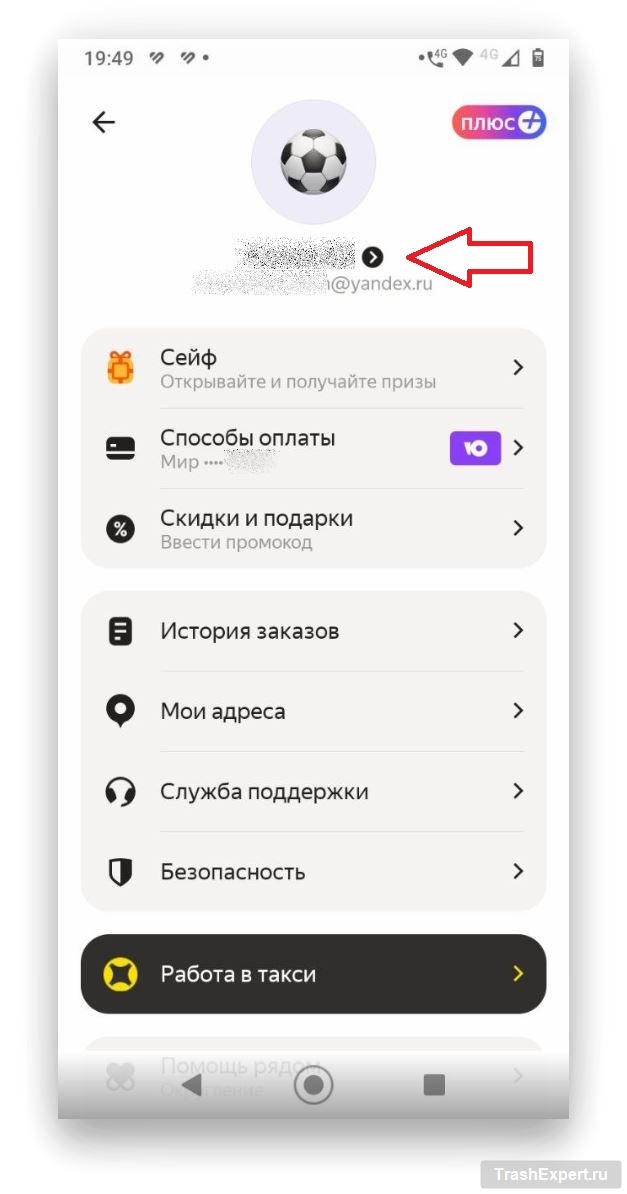
Task: Open the Плюс subscription badge
Action: tap(500, 123)
